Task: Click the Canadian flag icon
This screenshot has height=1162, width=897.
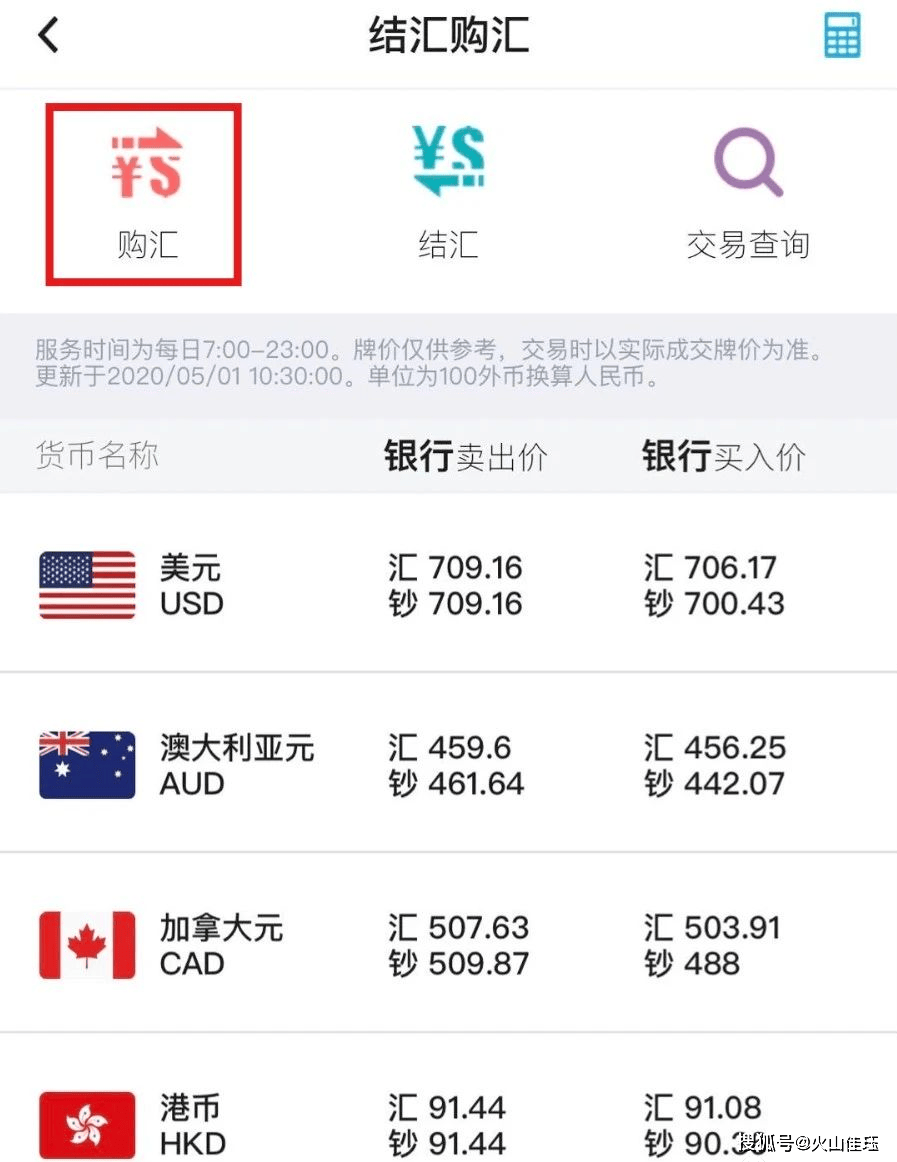Action: pyautogui.click(x=86, y=945)
